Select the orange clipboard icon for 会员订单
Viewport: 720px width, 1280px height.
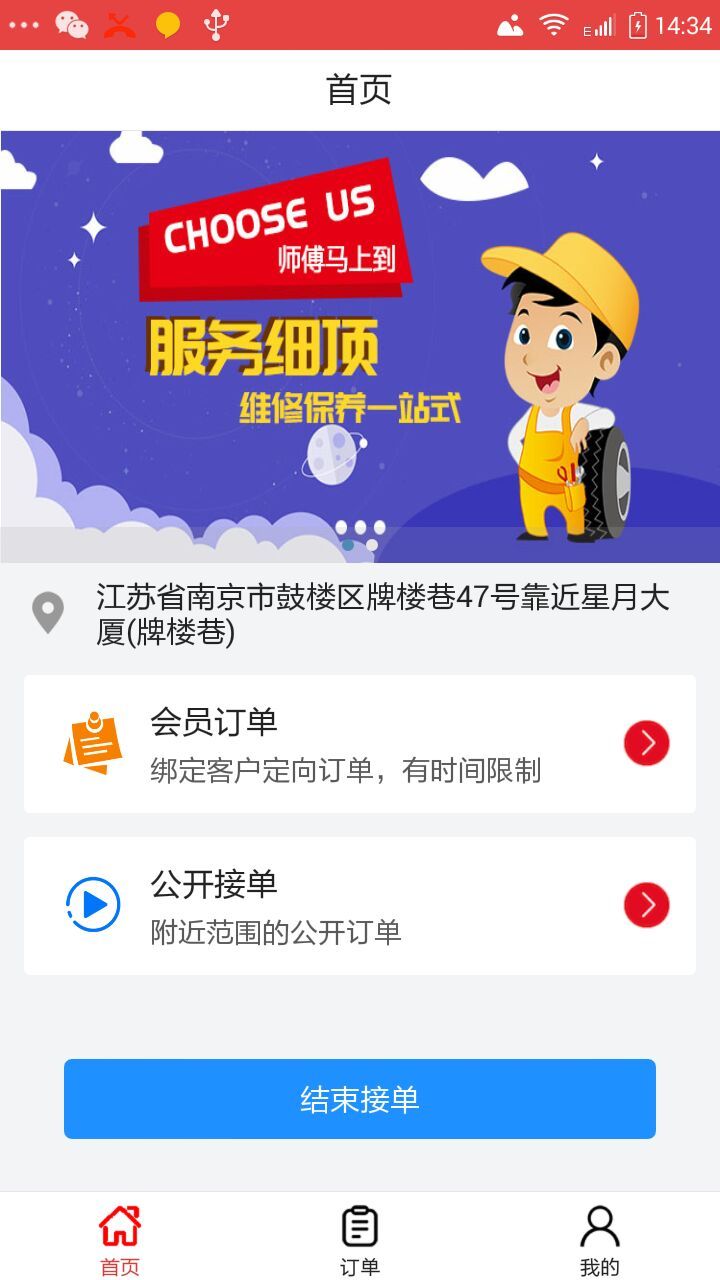[93, 742]
